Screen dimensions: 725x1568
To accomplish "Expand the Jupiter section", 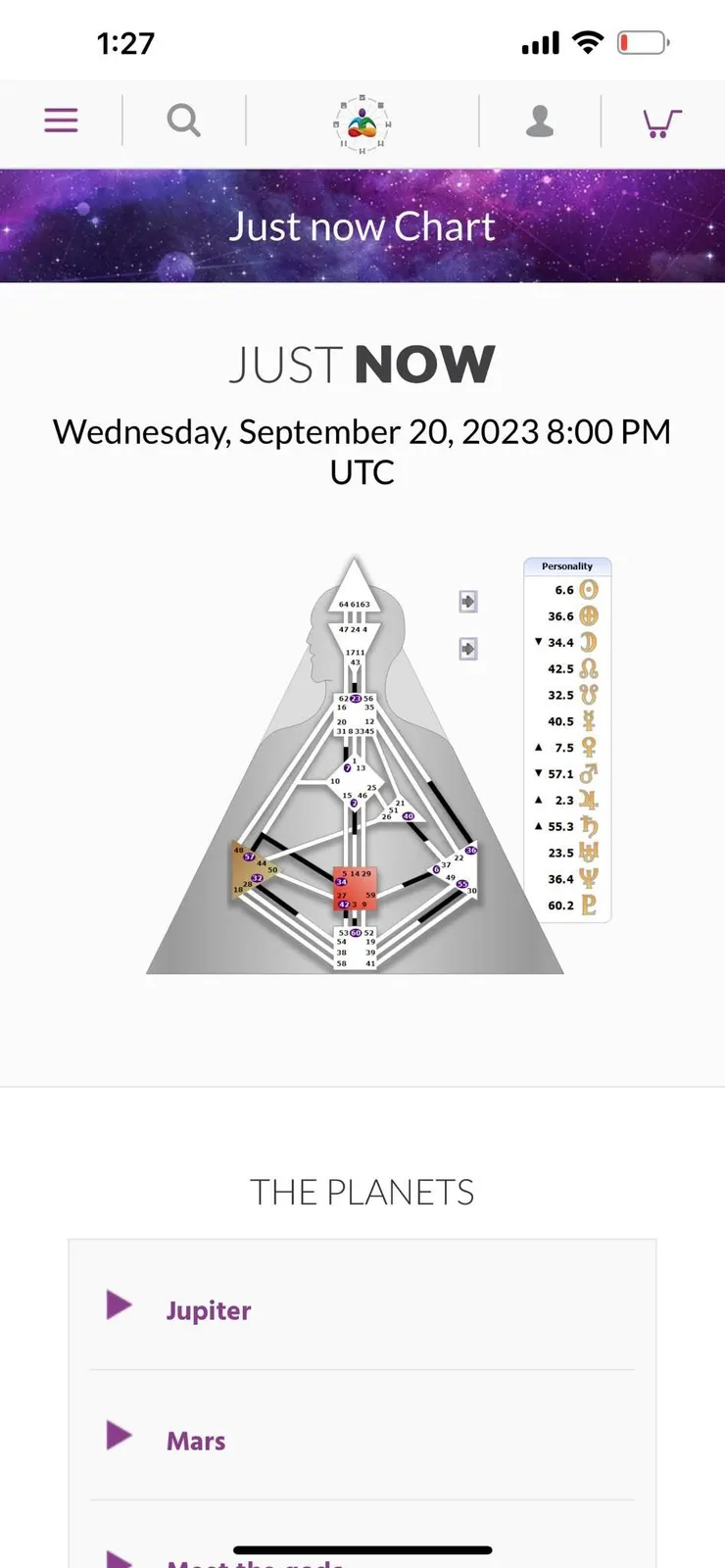I will (x=208, y=1310).
